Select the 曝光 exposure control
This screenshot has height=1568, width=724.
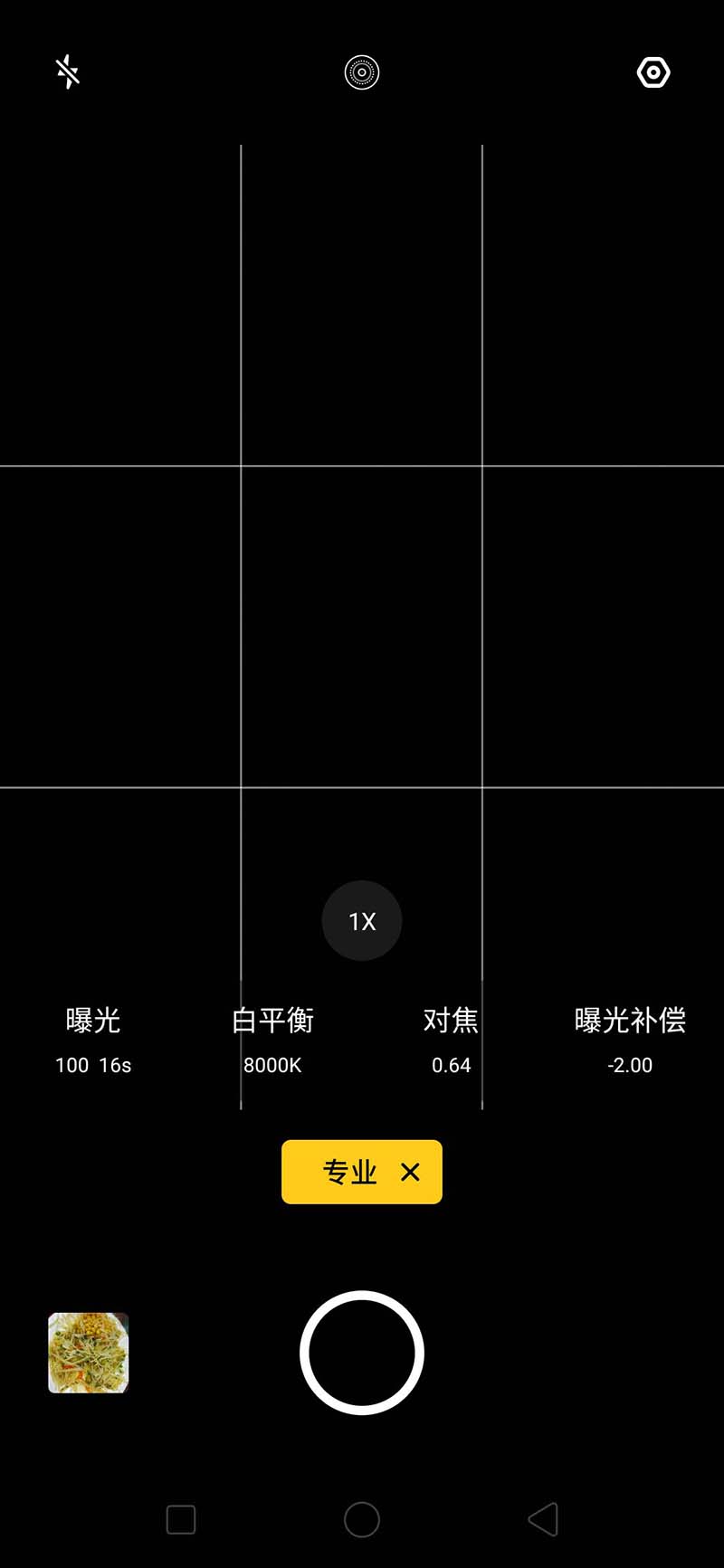click(x=92, y=1021)
